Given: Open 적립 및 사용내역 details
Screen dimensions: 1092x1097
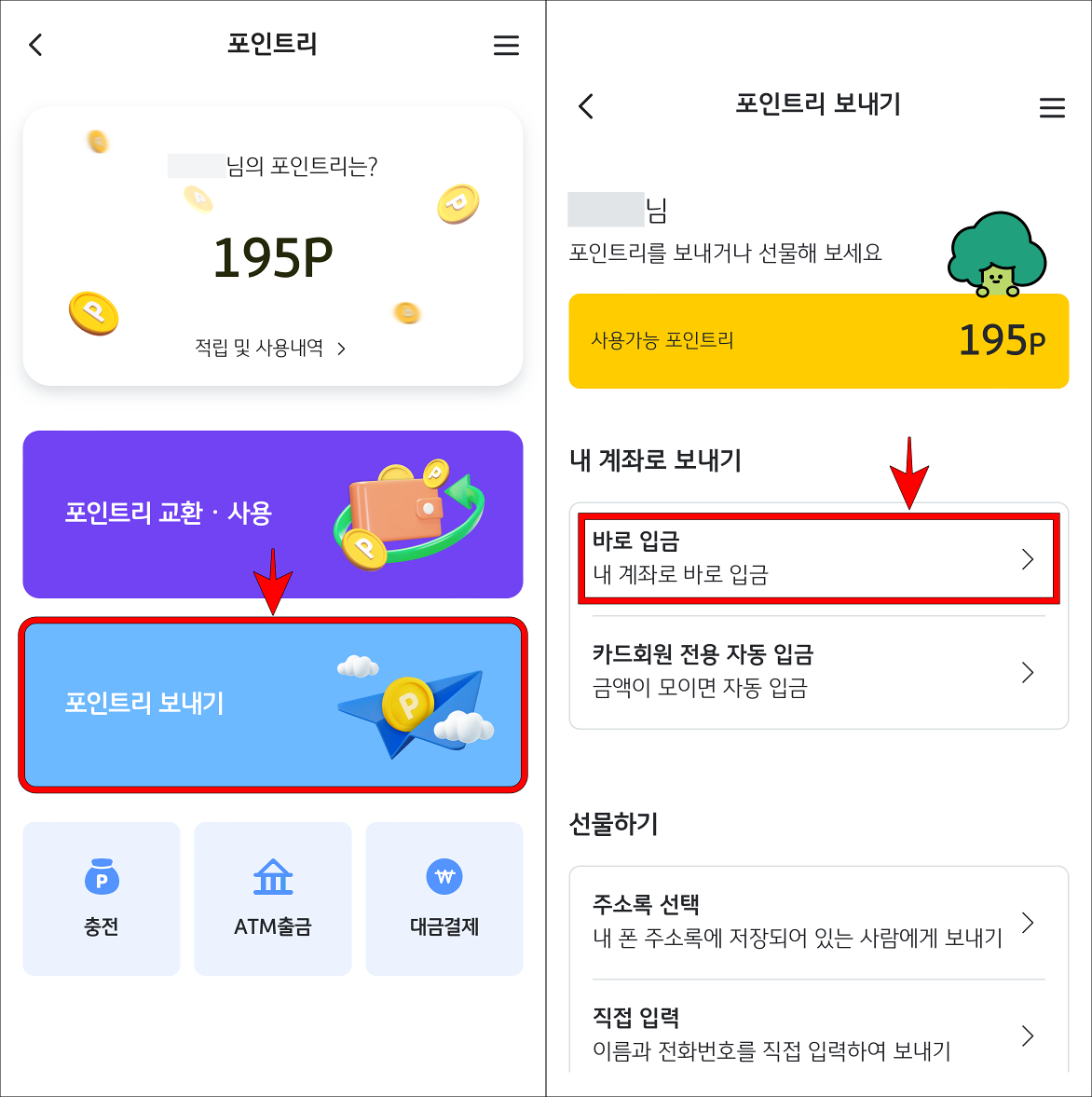Looking at the screenshot, I should (x=273, y=348).
